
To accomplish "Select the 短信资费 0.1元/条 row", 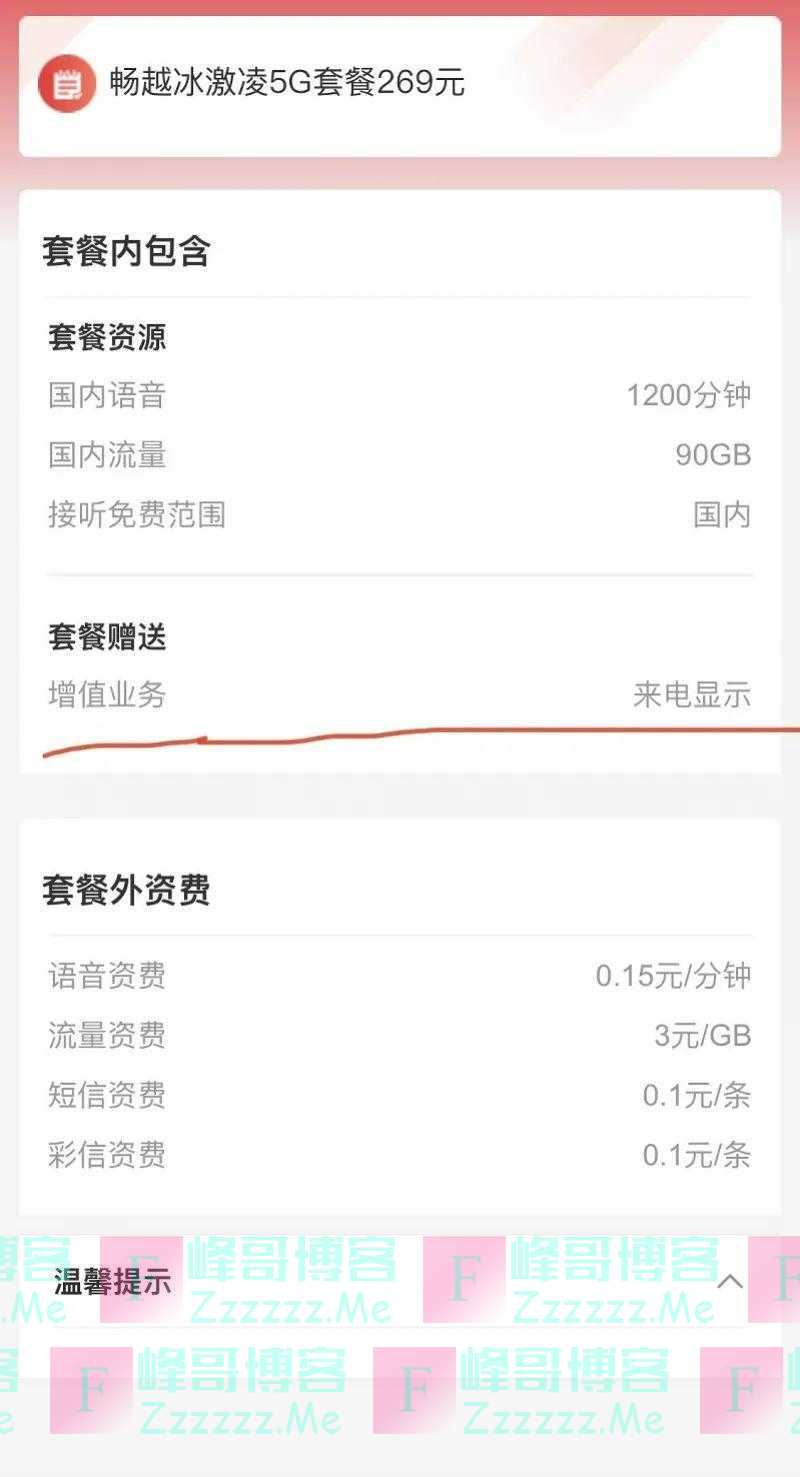I will pyautogui.click(x=400, y=1096).
